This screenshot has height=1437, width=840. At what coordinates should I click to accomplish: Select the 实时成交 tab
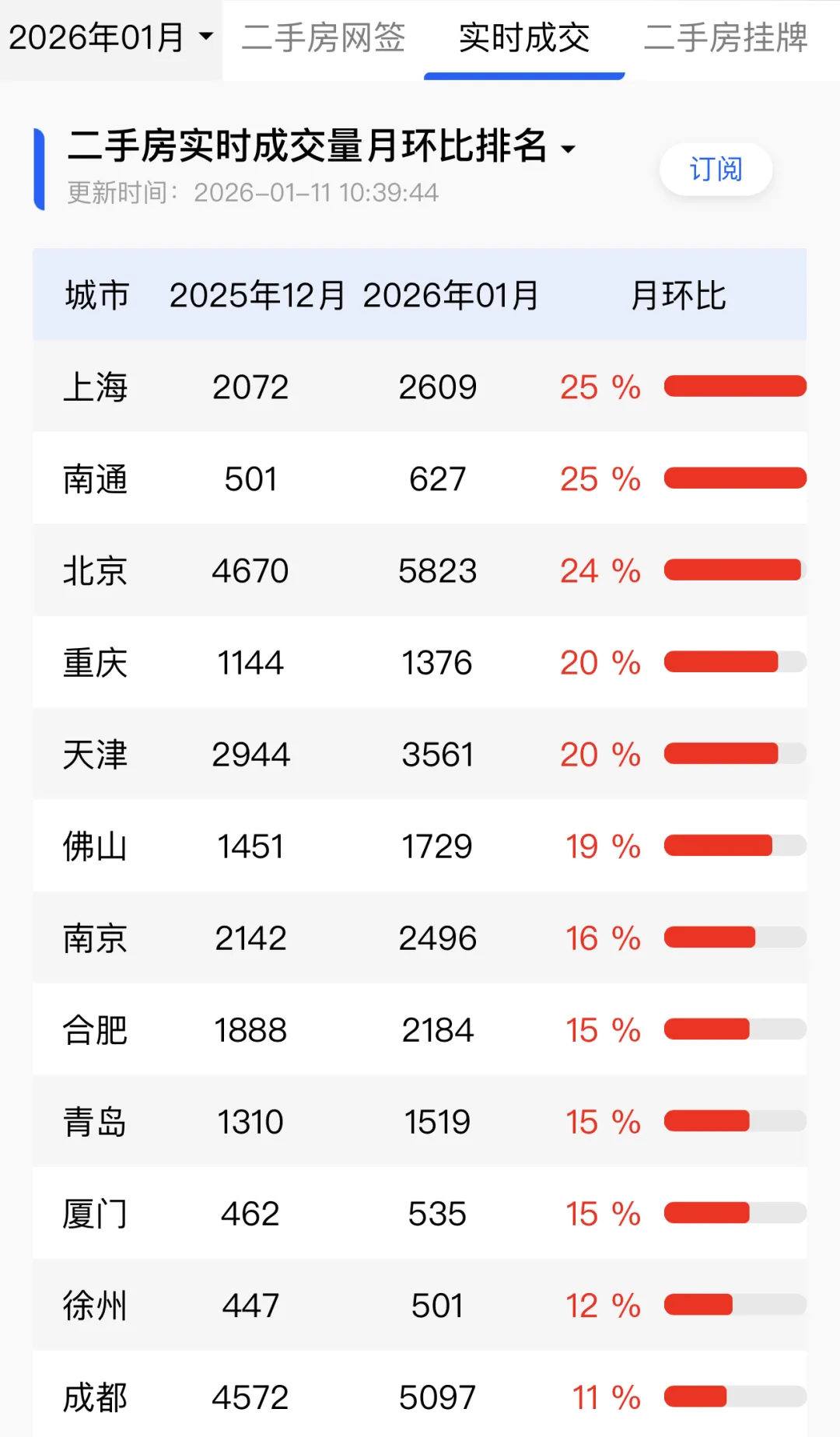(x=524, y=37)
